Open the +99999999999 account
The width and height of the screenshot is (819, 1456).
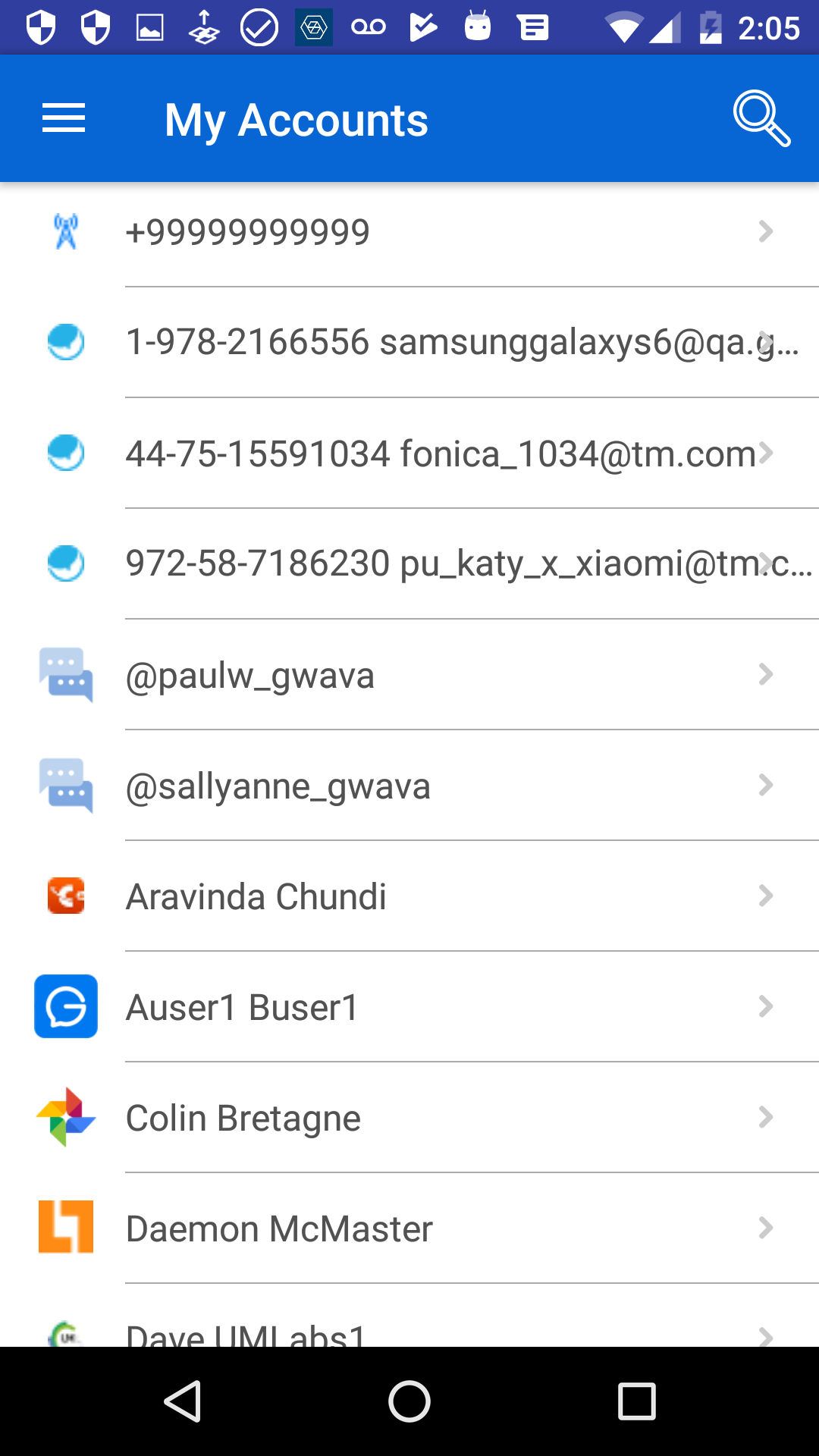pos(409,232)
